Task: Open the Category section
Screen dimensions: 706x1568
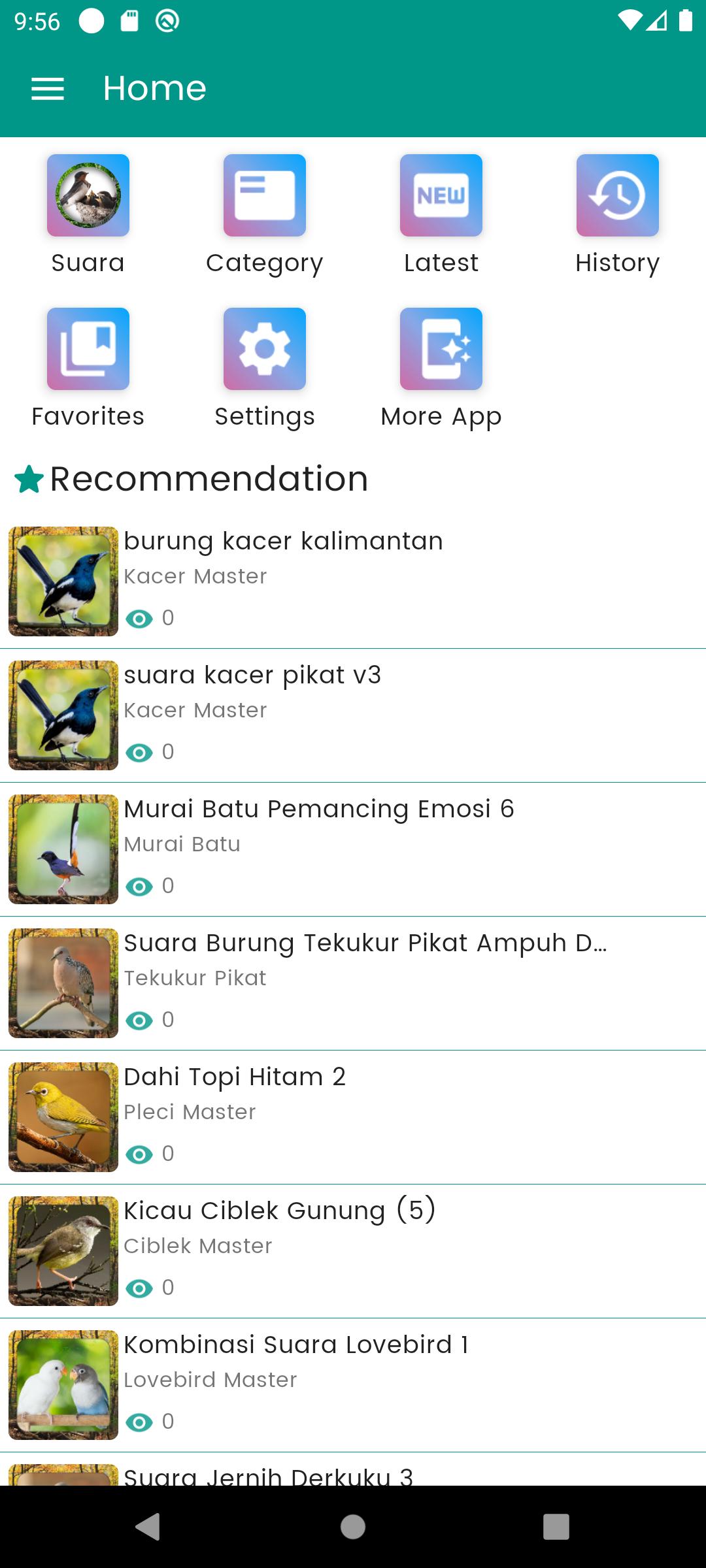Action: [x=265, y=216]
